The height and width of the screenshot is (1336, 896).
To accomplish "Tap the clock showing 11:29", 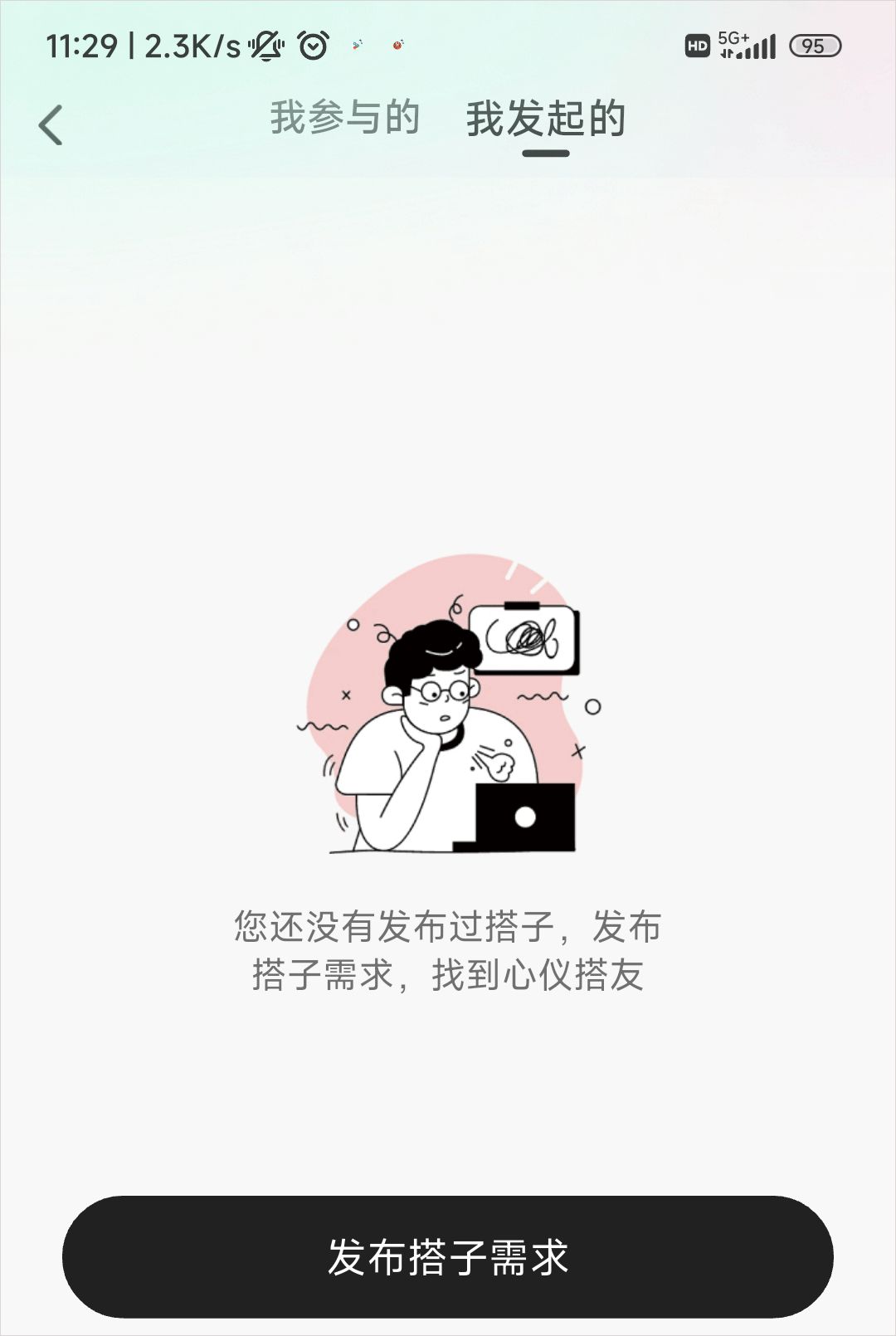I will [83, 47].
